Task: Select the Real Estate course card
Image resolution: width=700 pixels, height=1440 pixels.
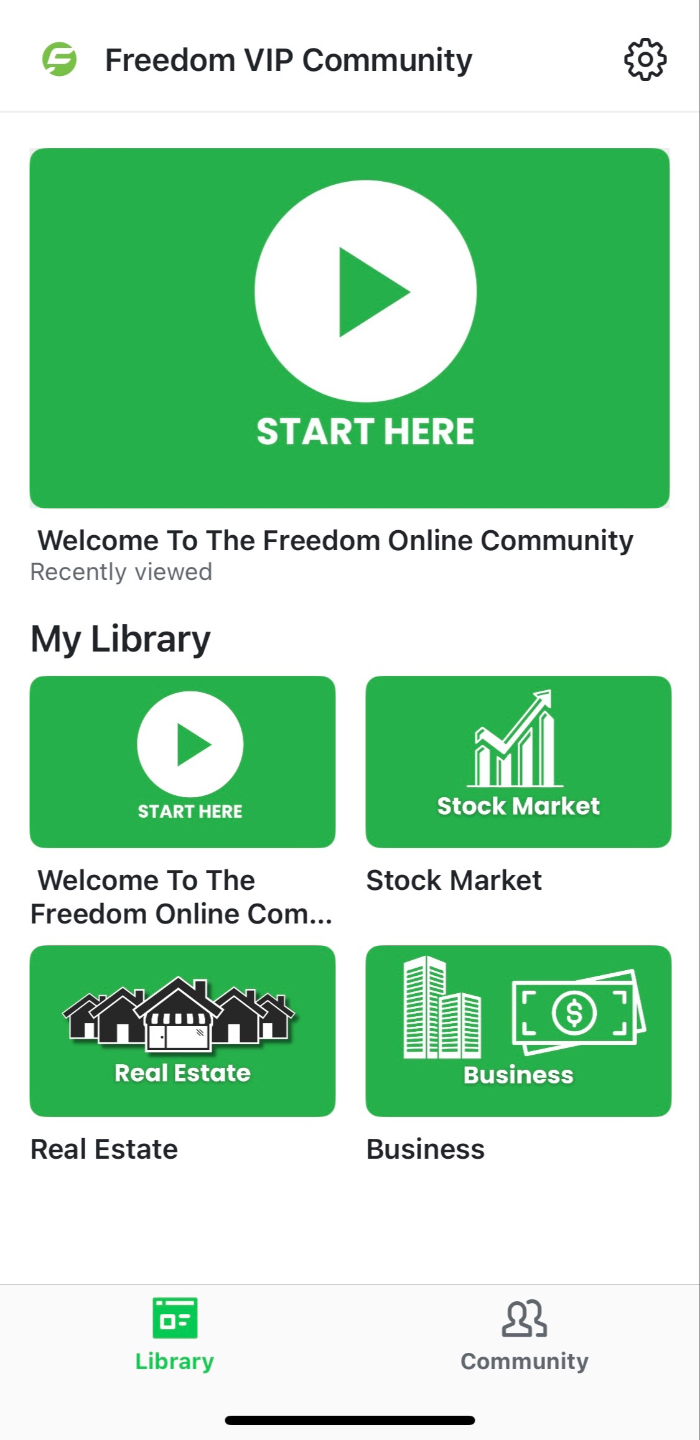Action: pyautogui.click(x=183, y=1031)
